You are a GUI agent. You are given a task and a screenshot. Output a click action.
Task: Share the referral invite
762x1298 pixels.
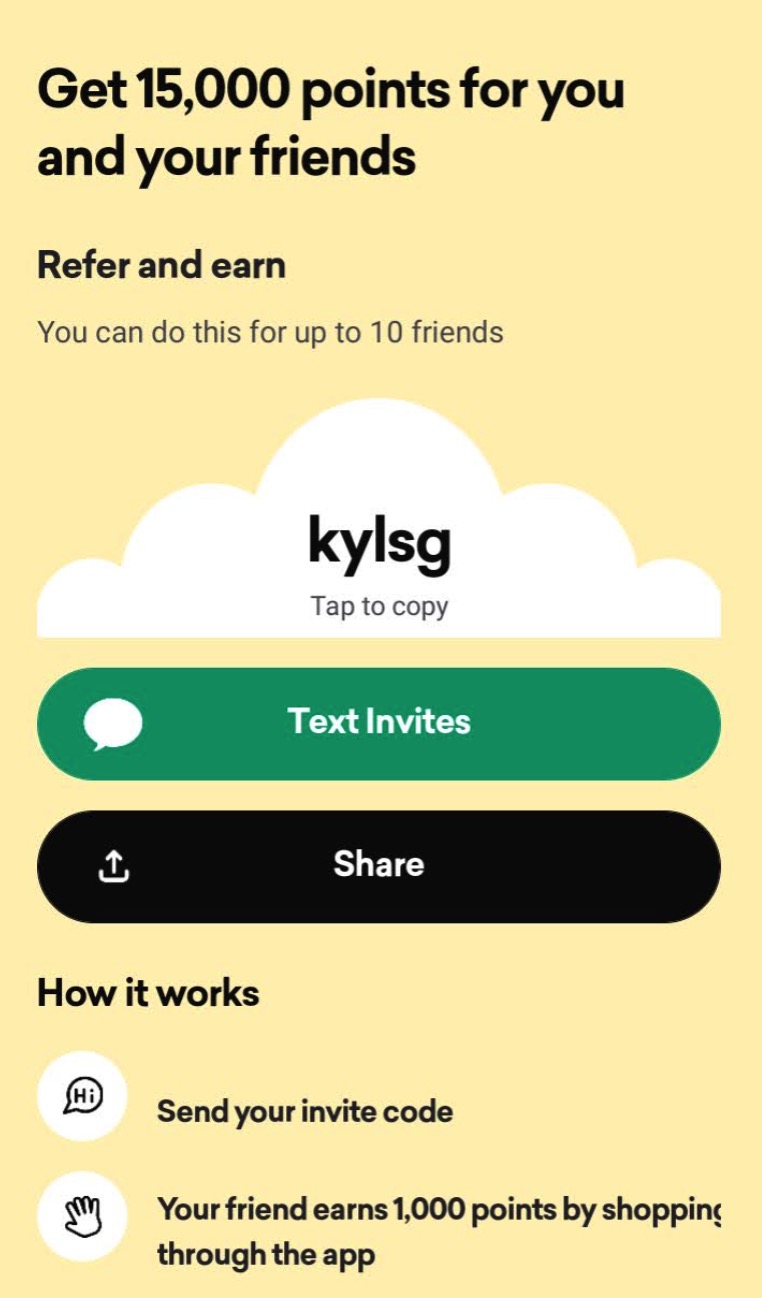pyautogui.click(x=379, y=865)
